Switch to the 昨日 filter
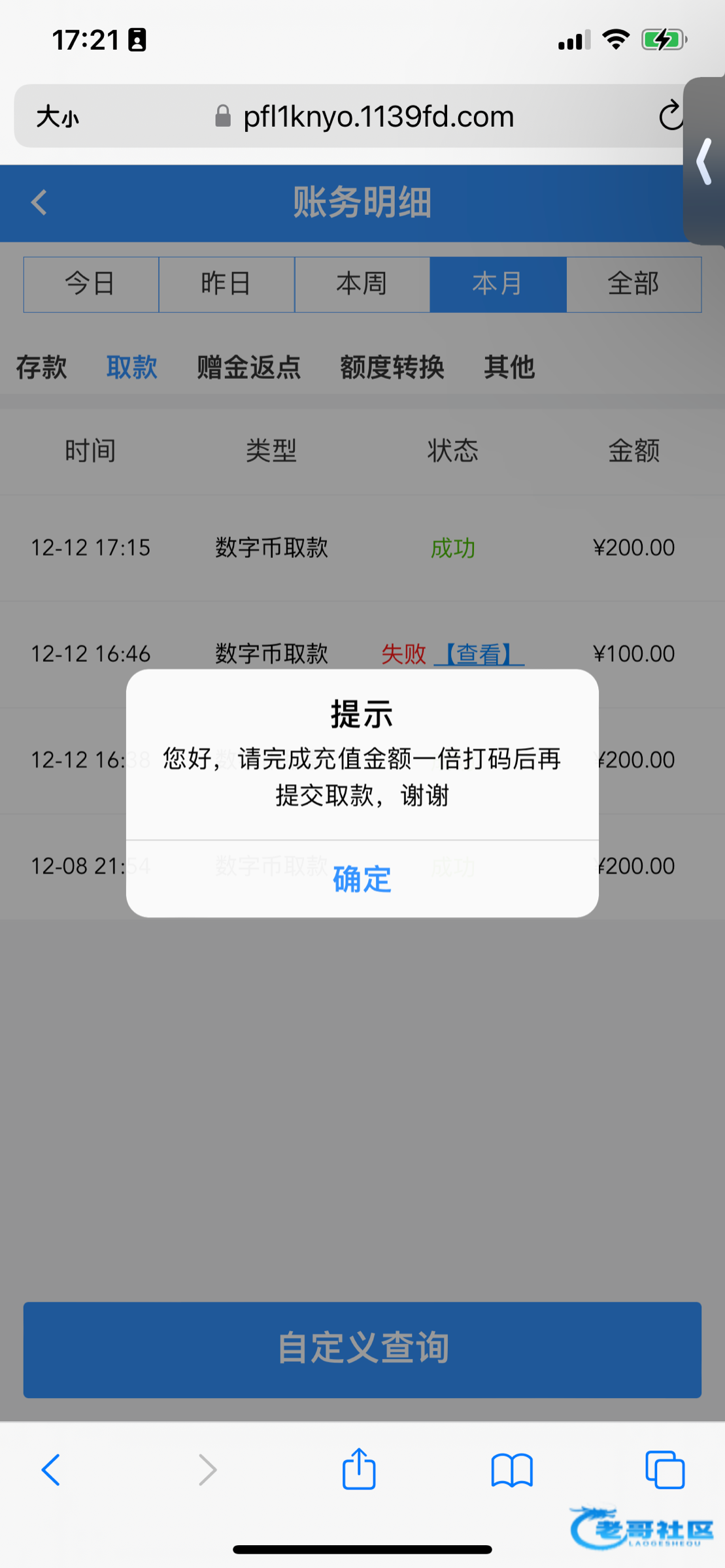The width and height of the screenshot is (725, 1568). [226, 284]
